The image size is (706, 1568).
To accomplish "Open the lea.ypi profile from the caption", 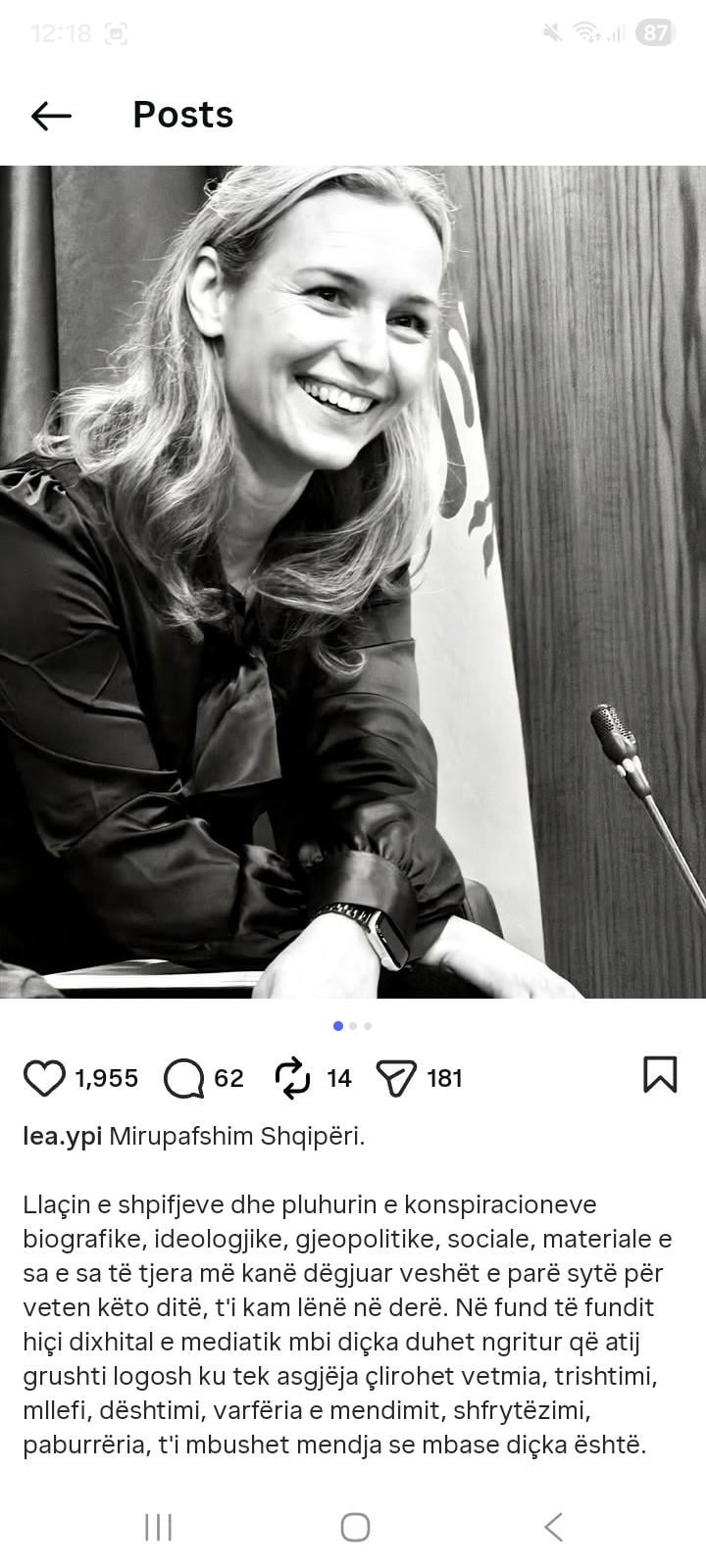I will (62, 1137).
